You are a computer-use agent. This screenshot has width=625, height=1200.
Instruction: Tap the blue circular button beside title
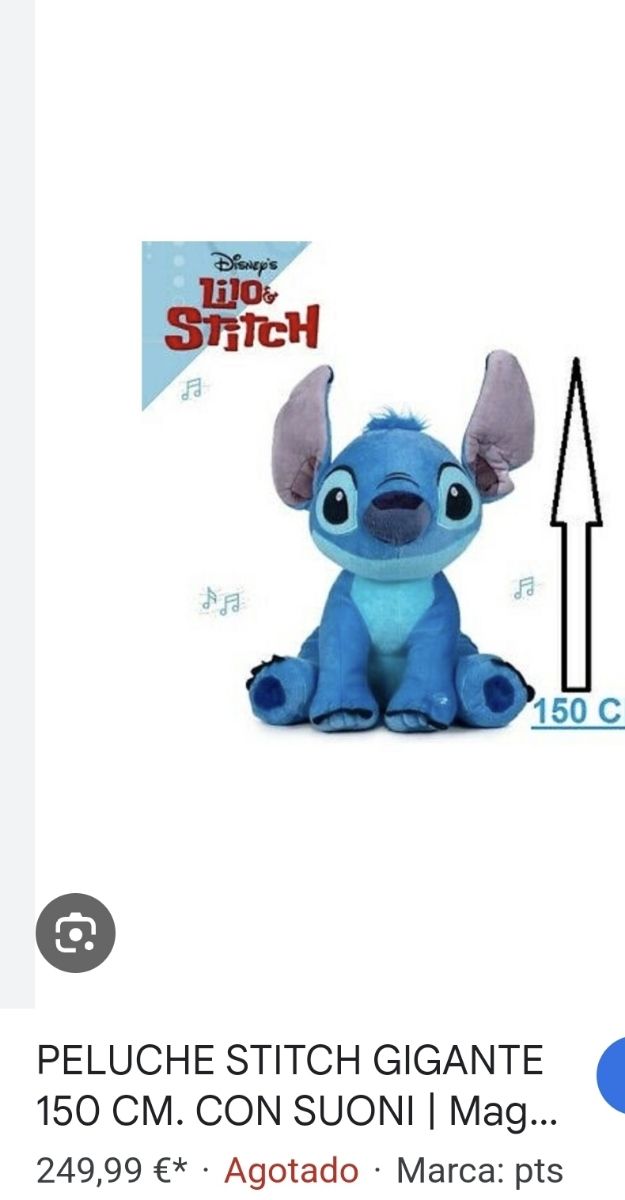click(612, 1075)
